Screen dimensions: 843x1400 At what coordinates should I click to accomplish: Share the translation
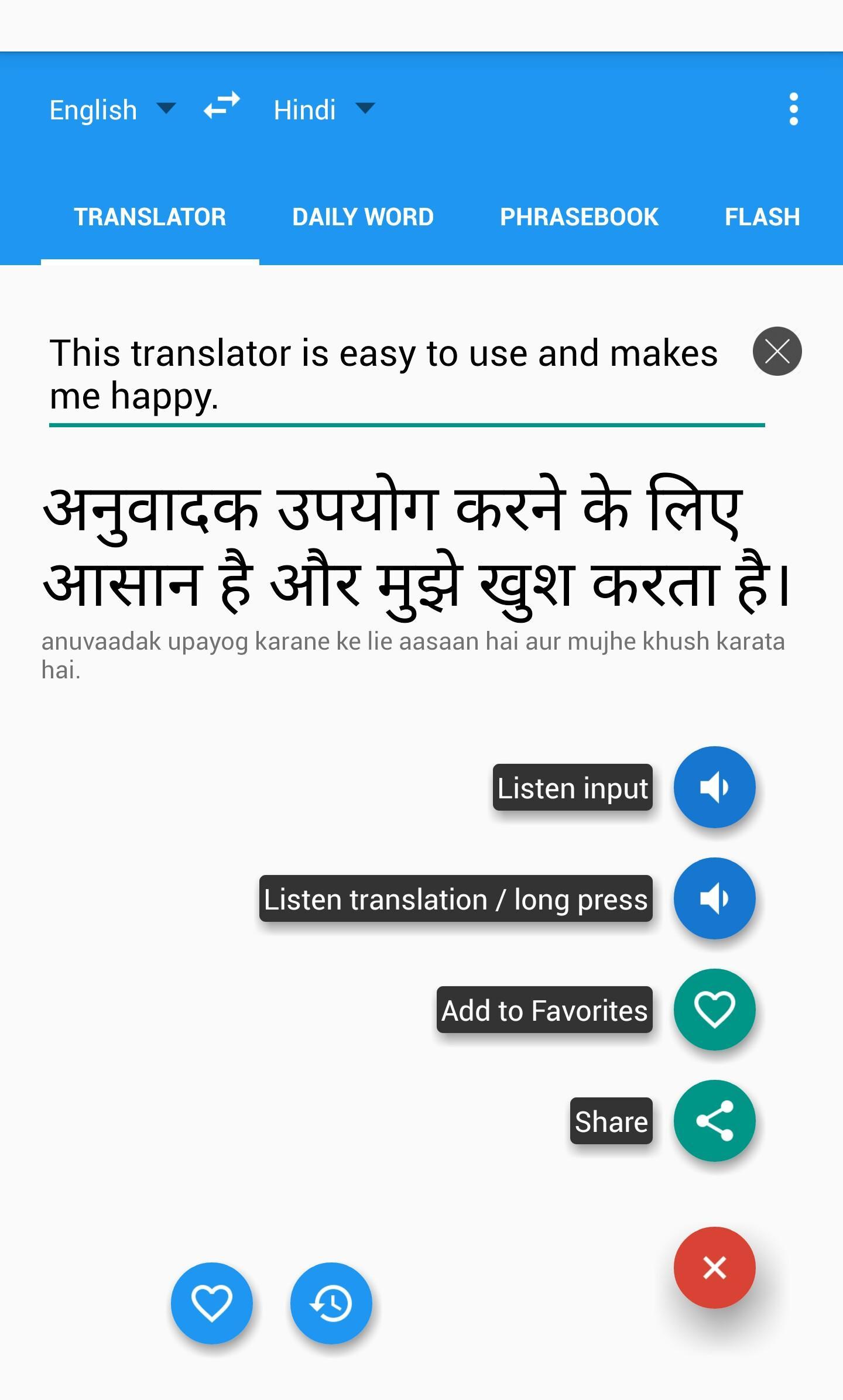coord(714,1121)
